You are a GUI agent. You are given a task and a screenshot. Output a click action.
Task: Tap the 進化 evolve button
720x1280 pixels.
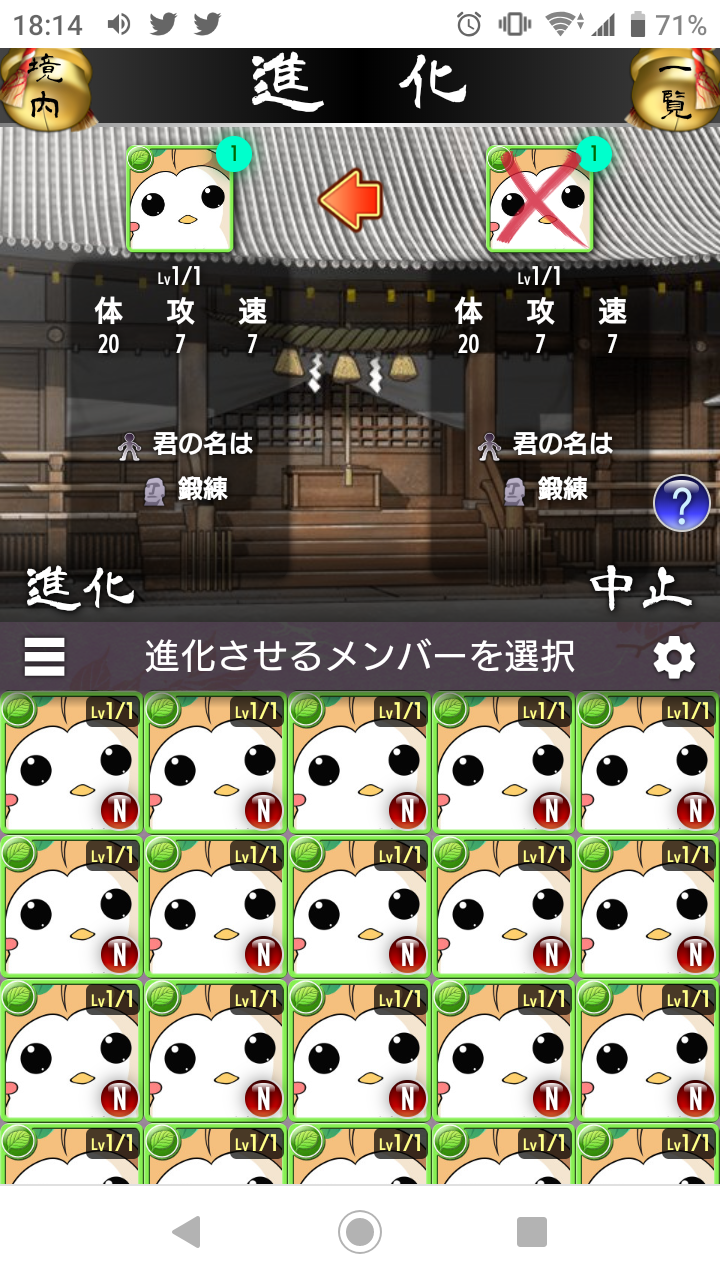[x=80, y=588]
